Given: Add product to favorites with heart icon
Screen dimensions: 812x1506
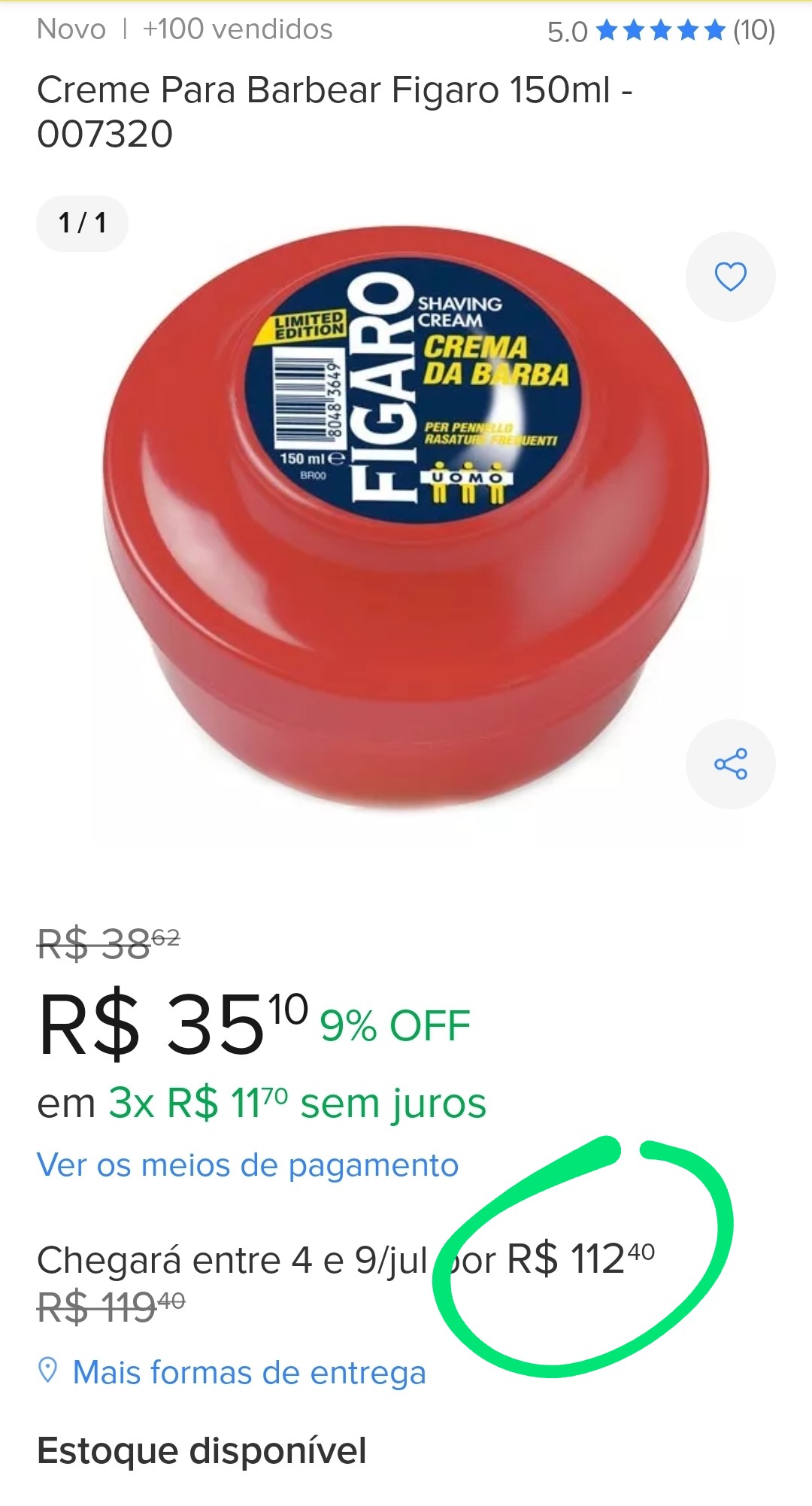Looking at the screenshot, I should pos(730,277).
